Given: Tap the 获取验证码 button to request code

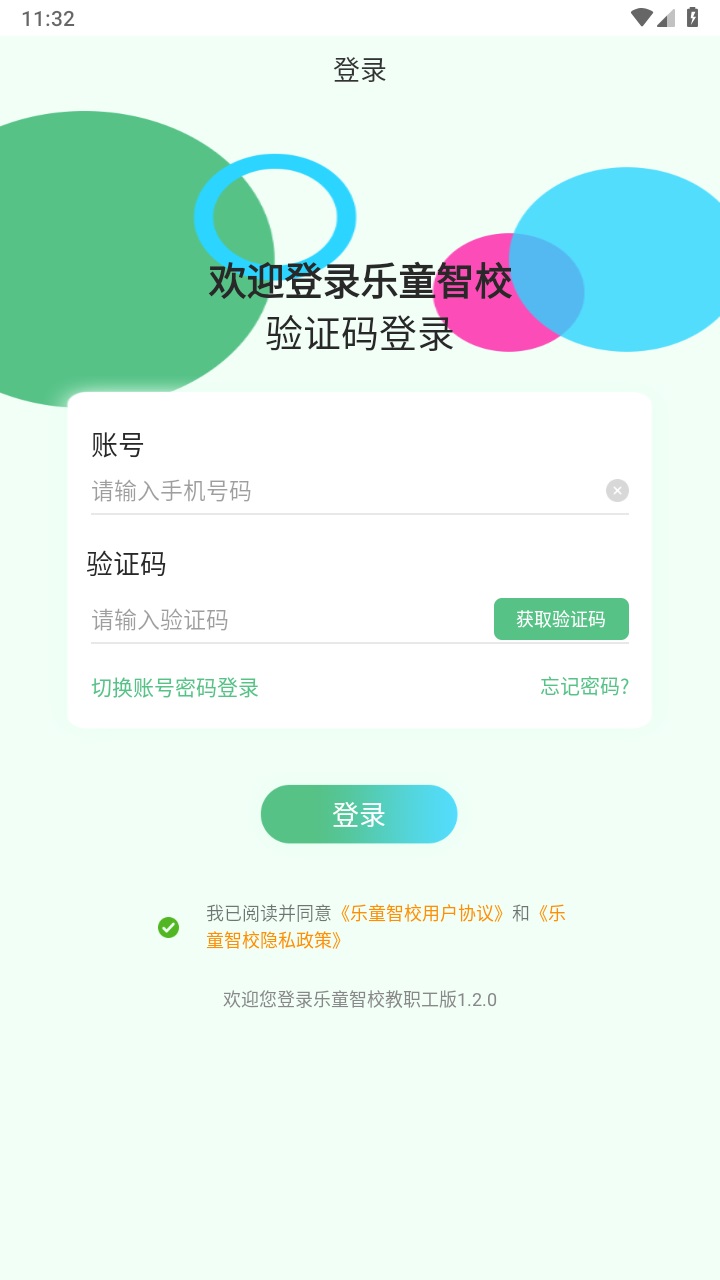Looking at the screenshot, I should 561,619.
